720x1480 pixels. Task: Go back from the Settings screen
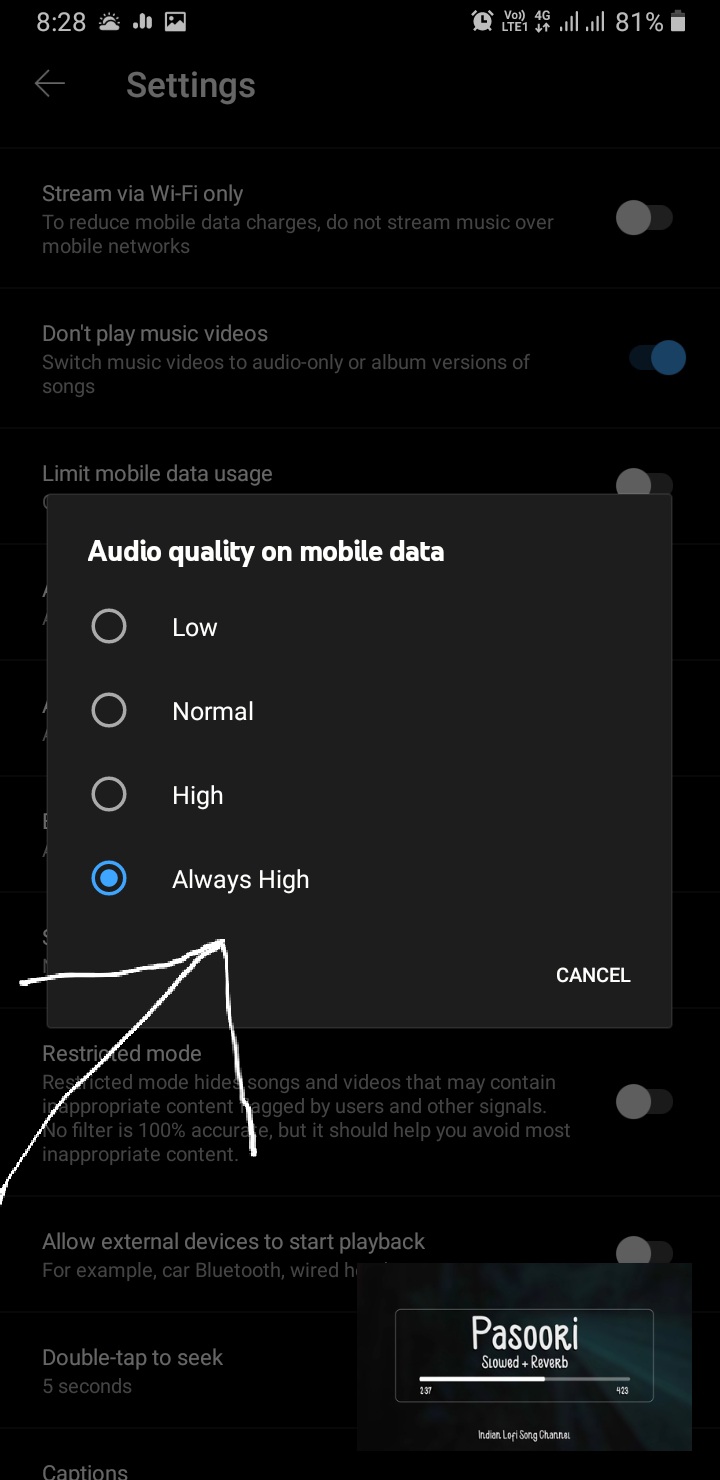[x=50, y=85]
